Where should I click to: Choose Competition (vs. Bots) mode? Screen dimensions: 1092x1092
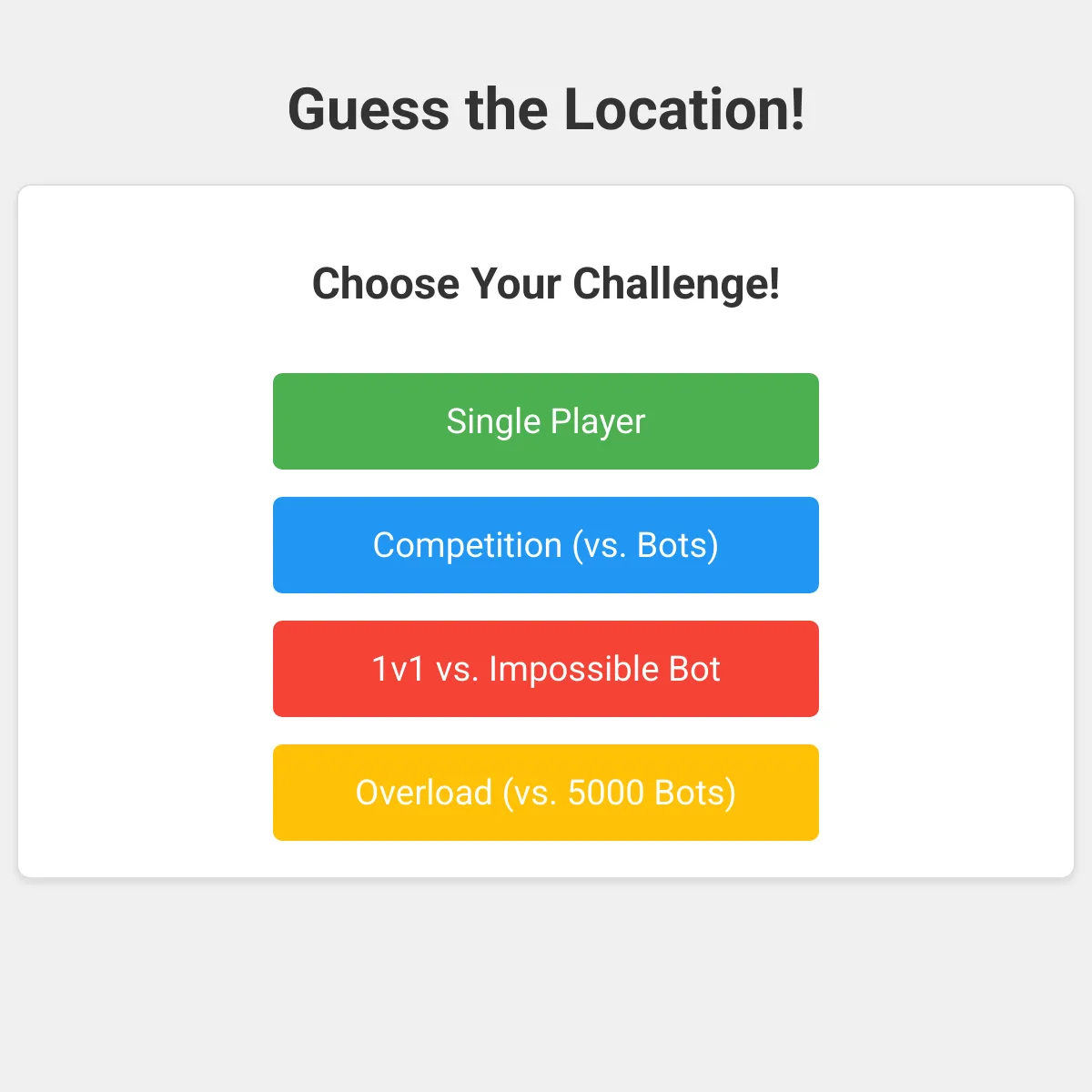pyautogui.click(x=546, y=545)
